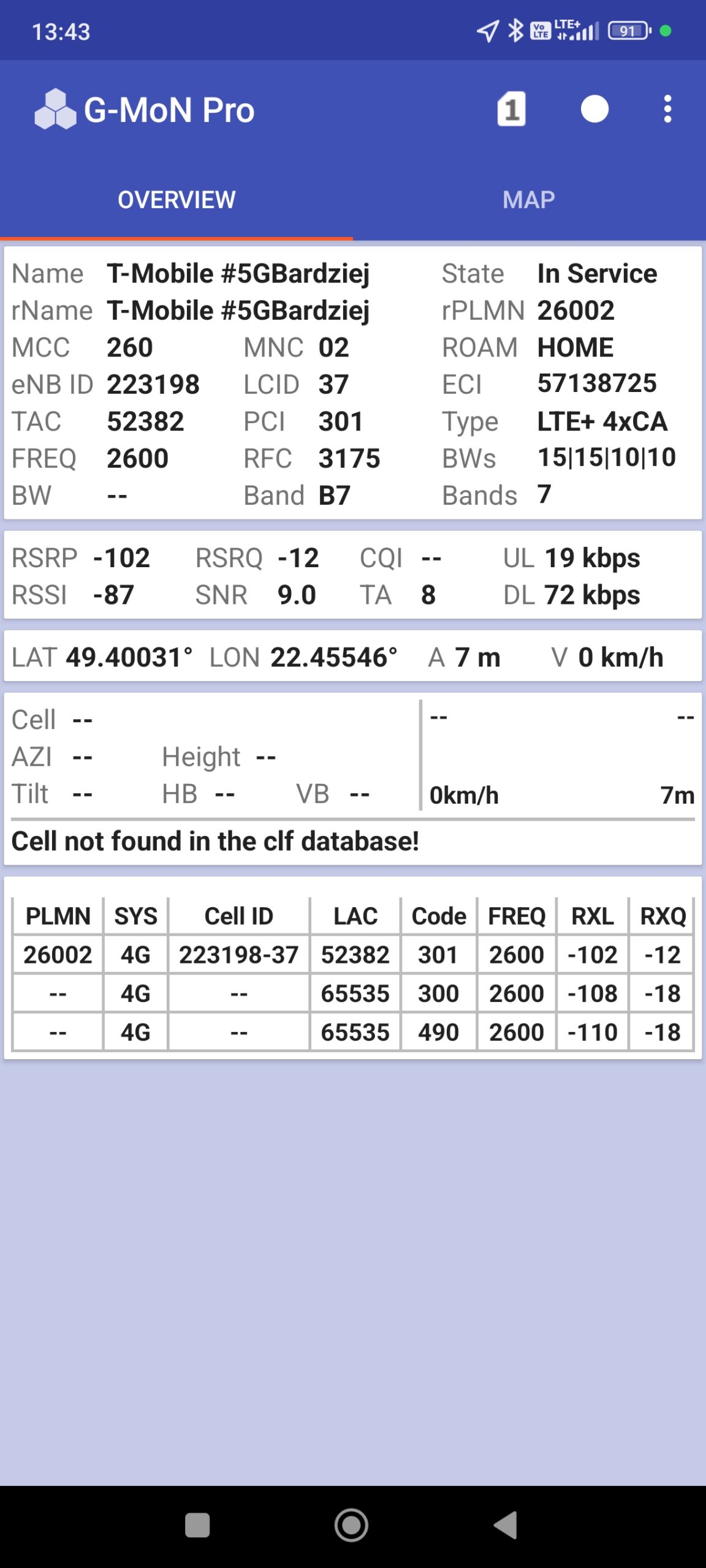Image resolution: width=706 pixels, height=1568 pixels.
Task: Go back with the system back button
Action: point(506,1525)
